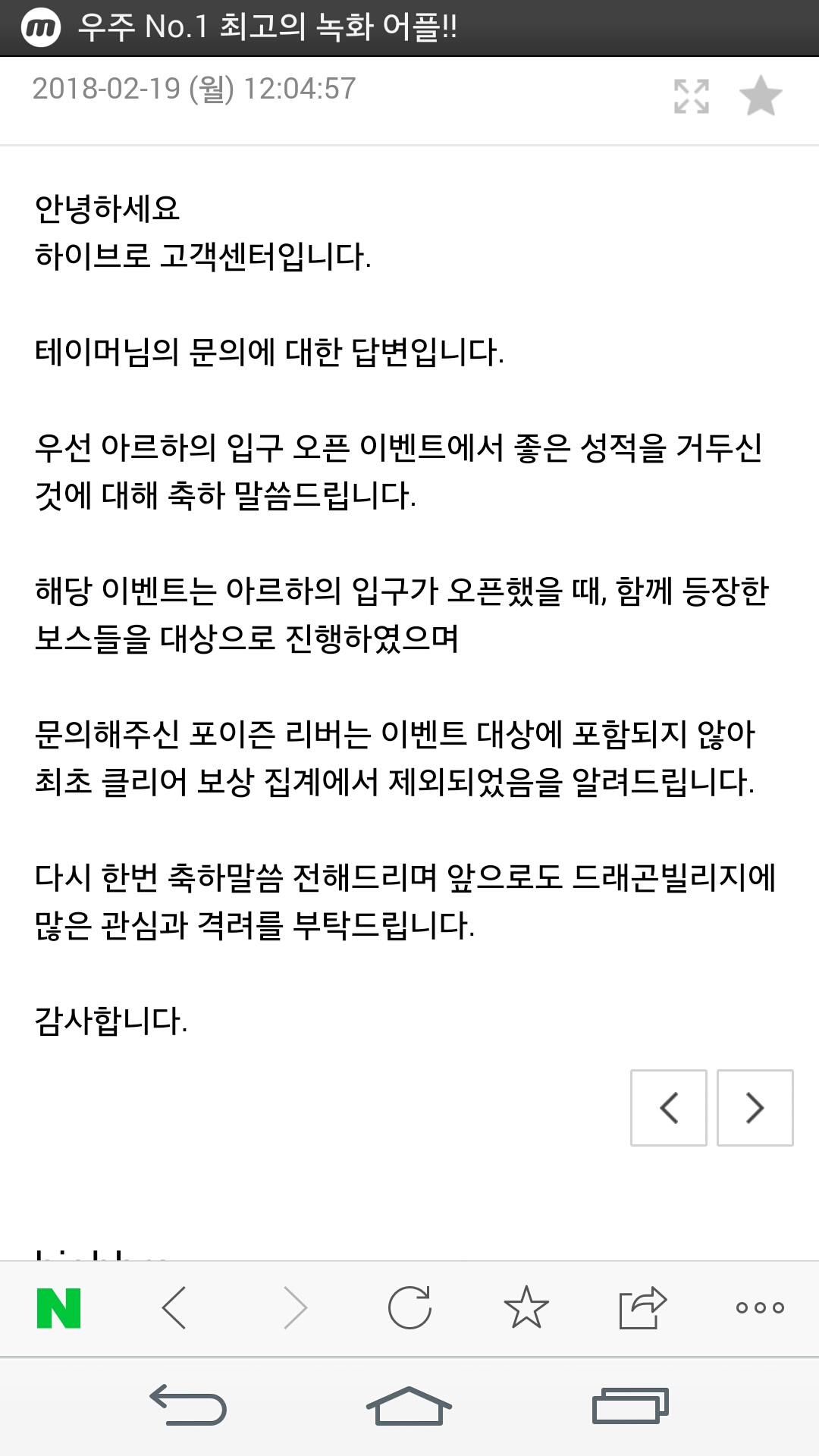The image size is (819, 1456).
Task: Go to the previous post arrow button
Action: (668, 1108)
